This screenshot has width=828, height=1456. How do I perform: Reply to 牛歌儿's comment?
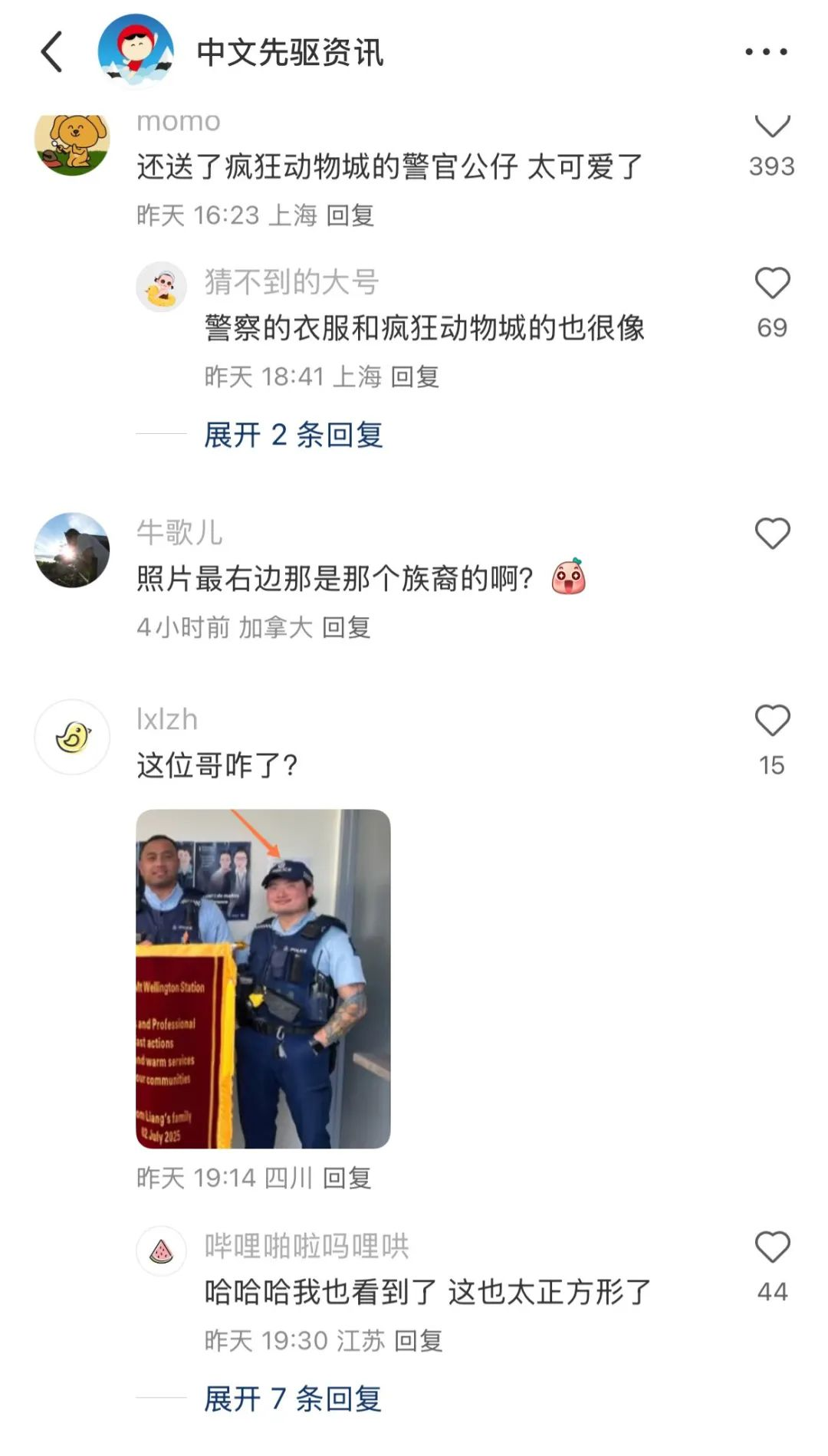(346, 627)
